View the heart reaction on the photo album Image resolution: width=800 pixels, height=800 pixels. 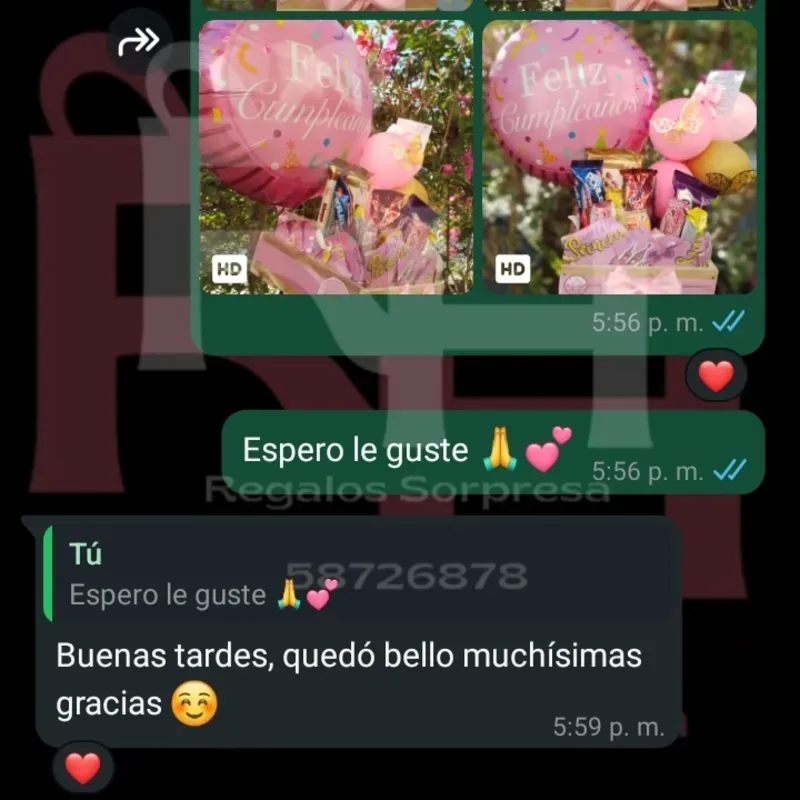[716, 376]
